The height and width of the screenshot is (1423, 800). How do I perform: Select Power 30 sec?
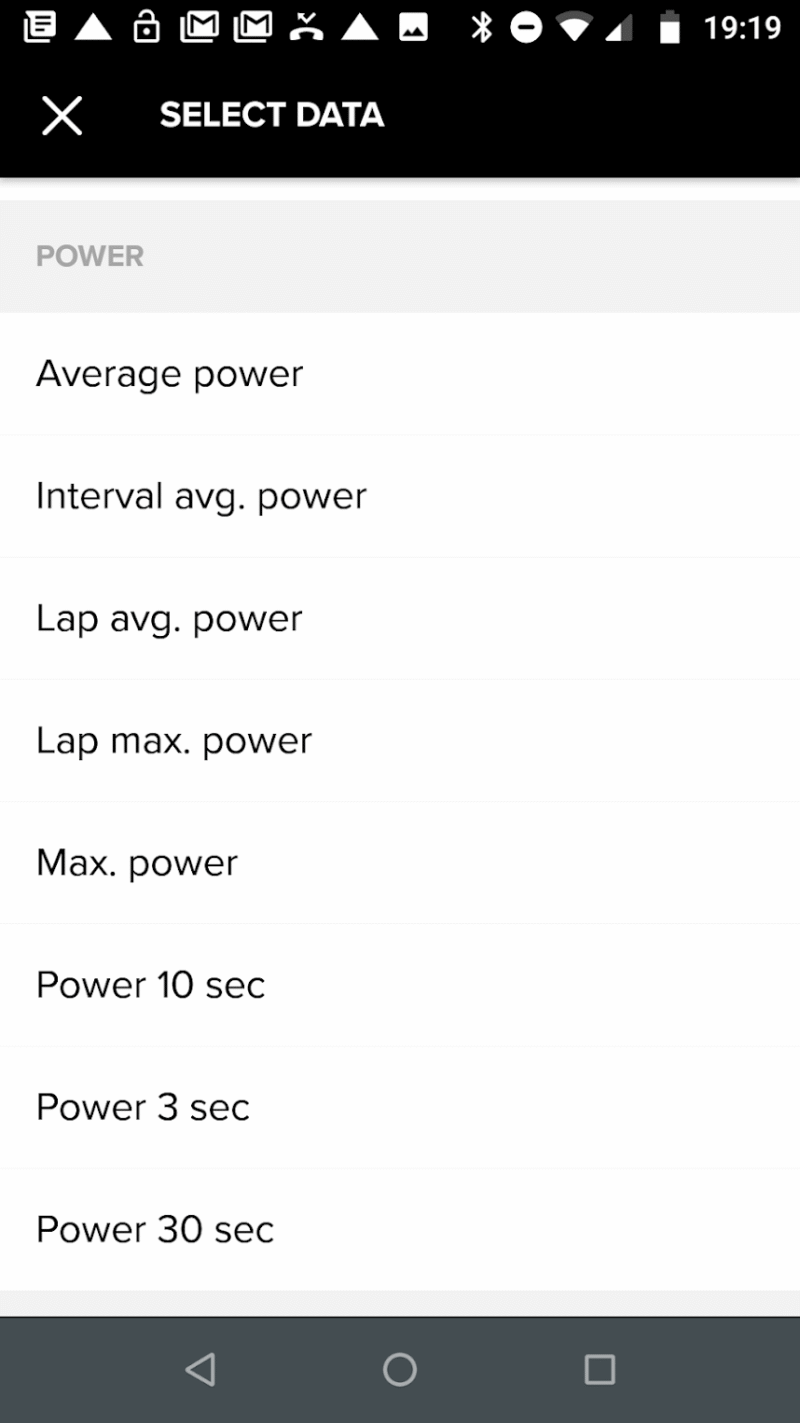click(400, 1229)
